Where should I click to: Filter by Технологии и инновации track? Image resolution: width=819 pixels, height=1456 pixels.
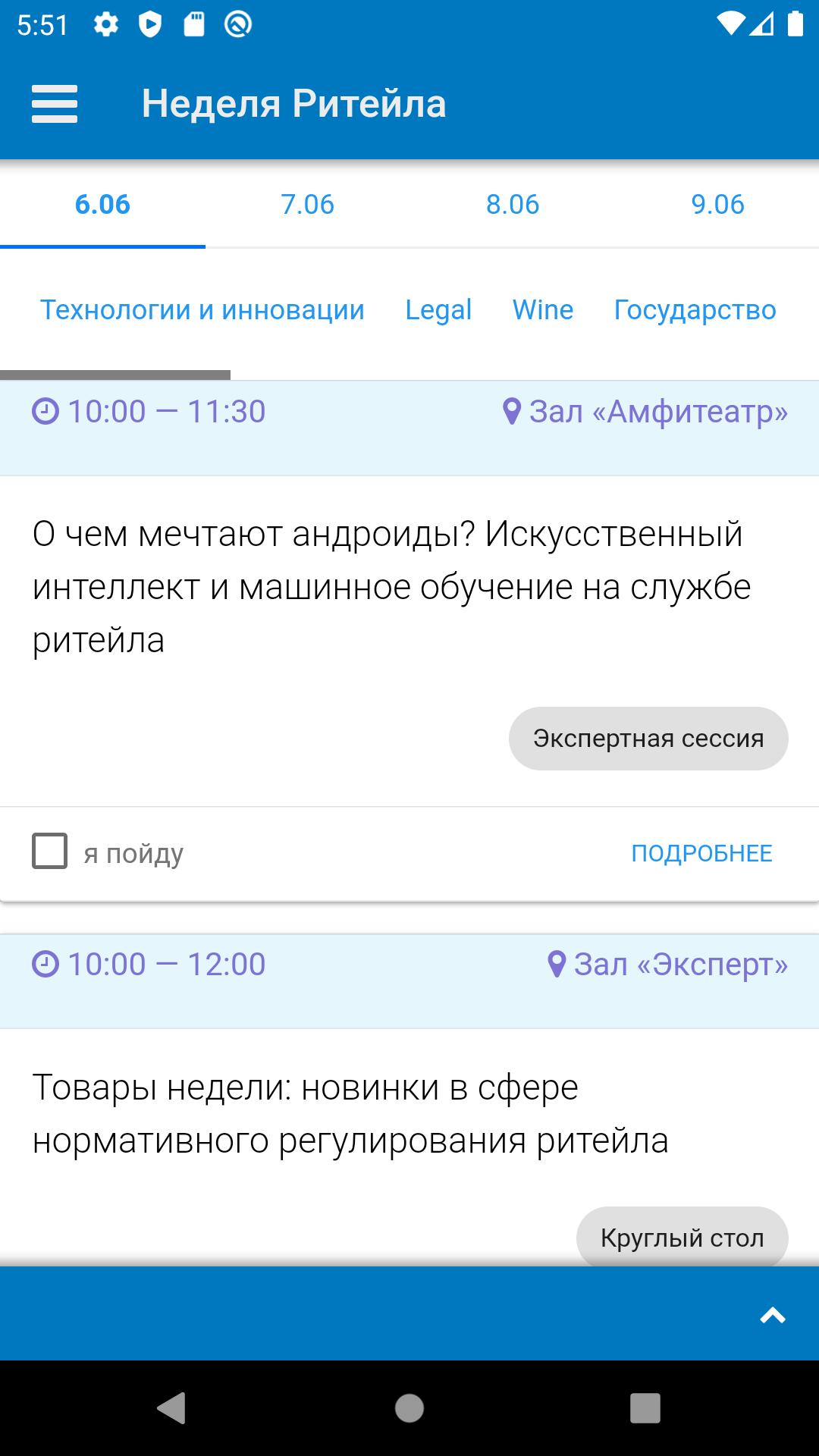pos(202,309)
